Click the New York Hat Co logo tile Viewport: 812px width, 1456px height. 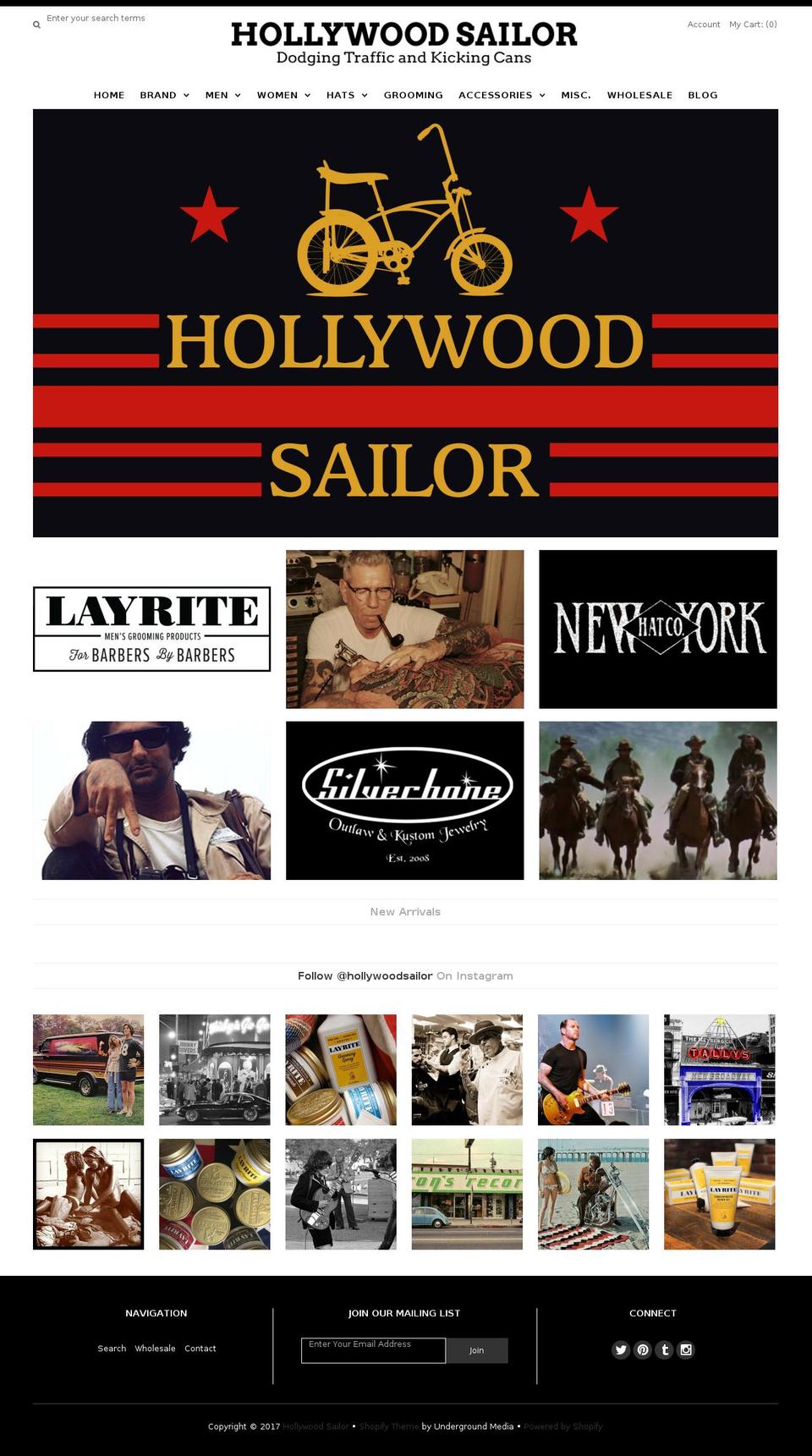658,629
